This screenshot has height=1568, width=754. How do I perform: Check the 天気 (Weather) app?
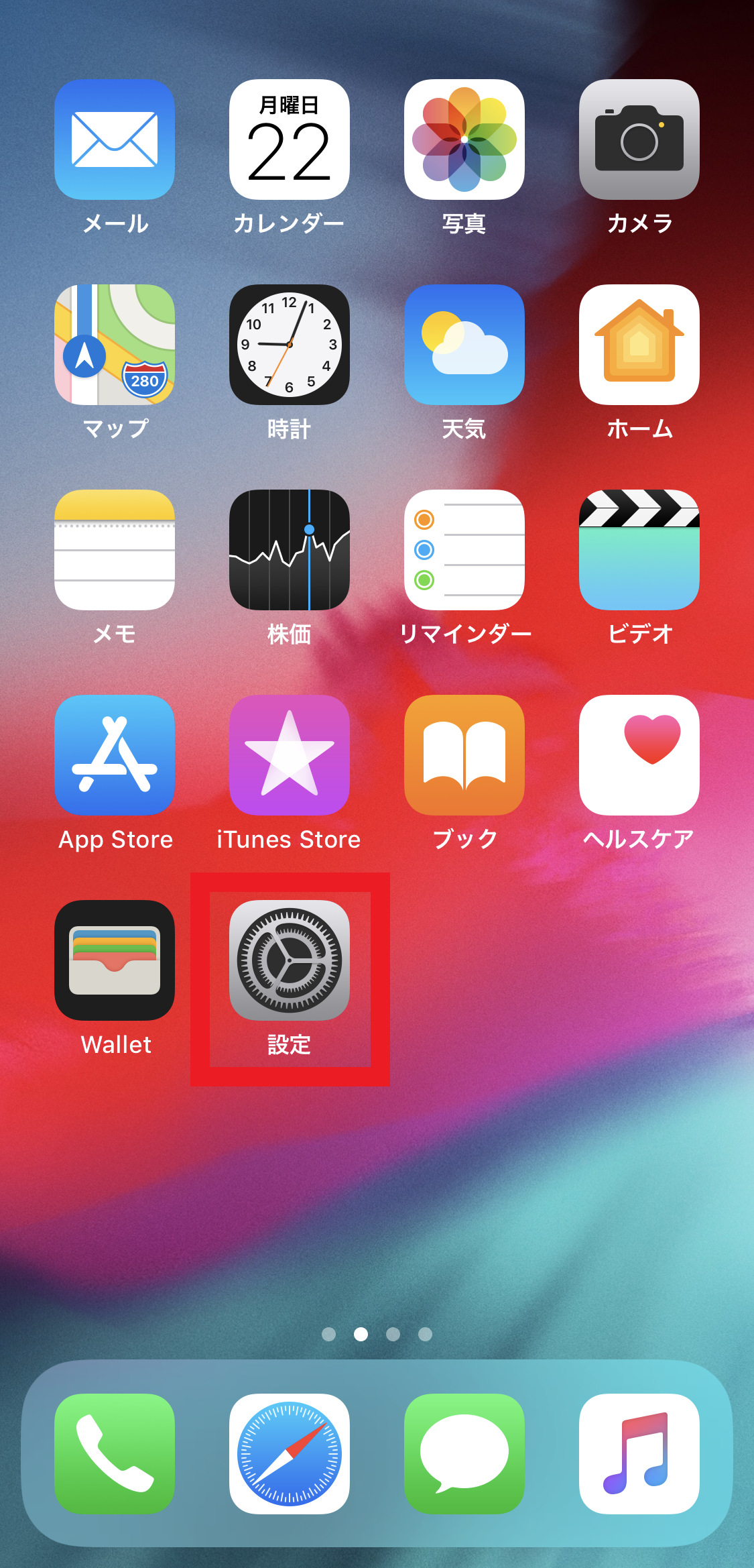point(464,345)
